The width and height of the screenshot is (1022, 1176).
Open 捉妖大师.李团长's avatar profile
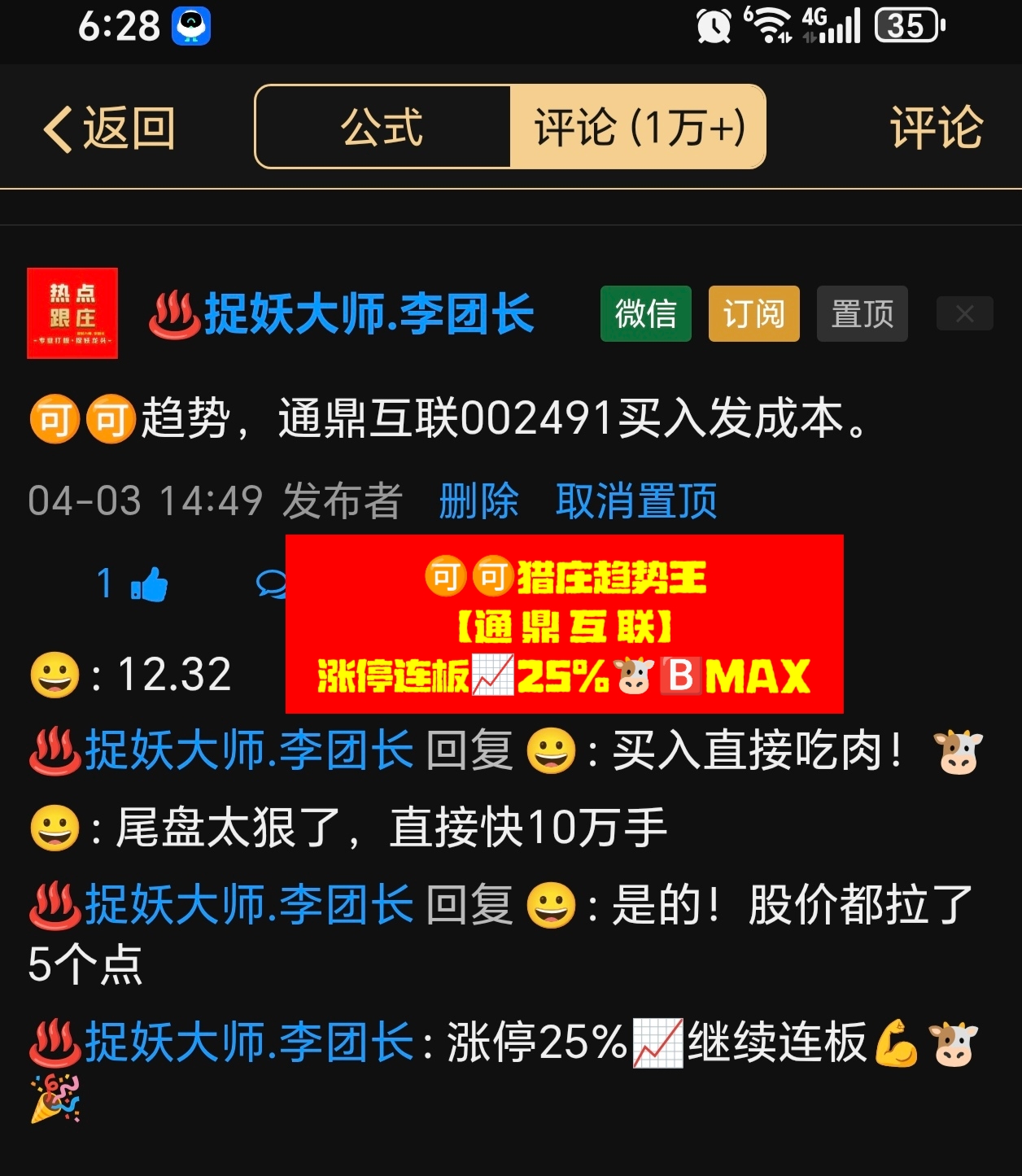tap(72, 313)
